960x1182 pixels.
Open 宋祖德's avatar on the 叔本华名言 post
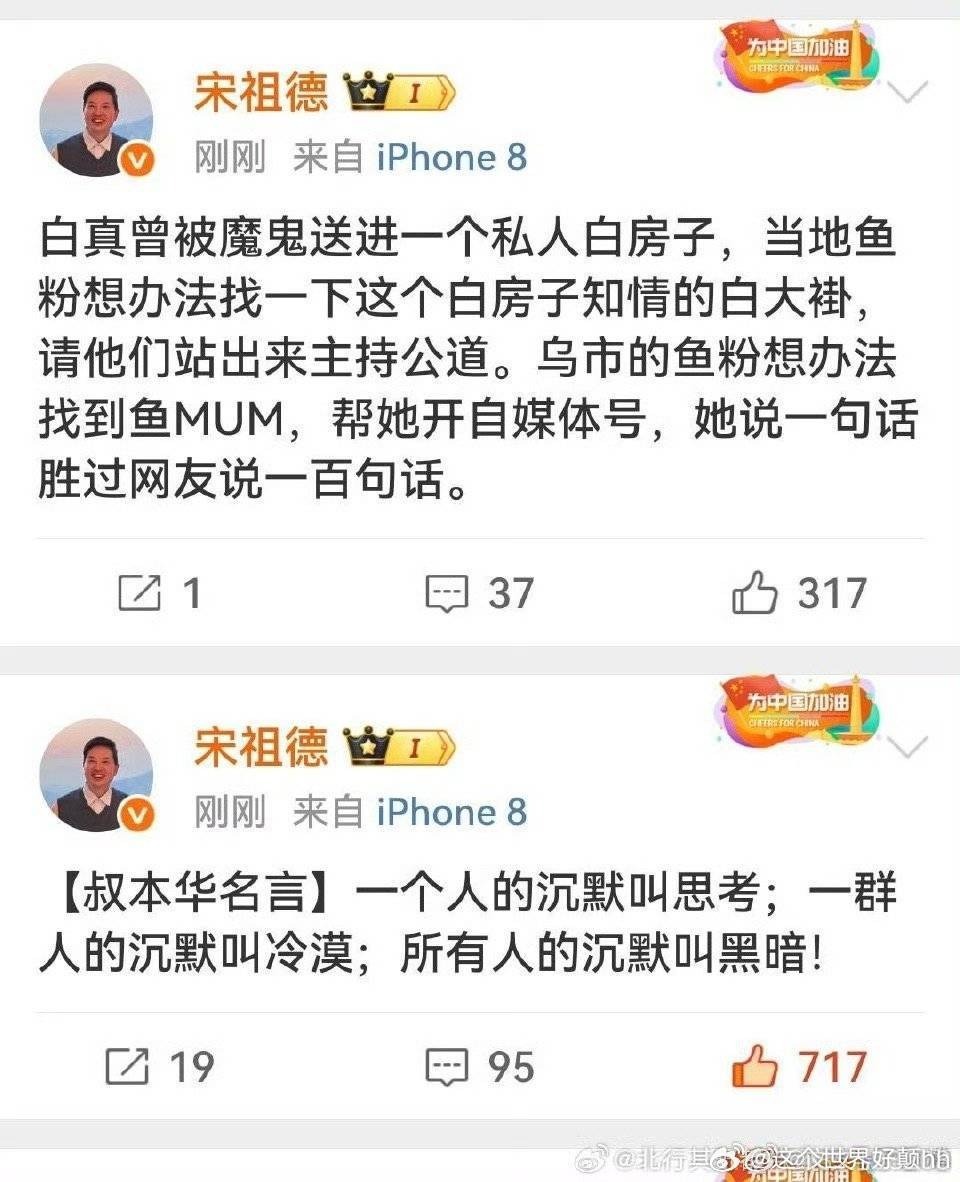97,774
